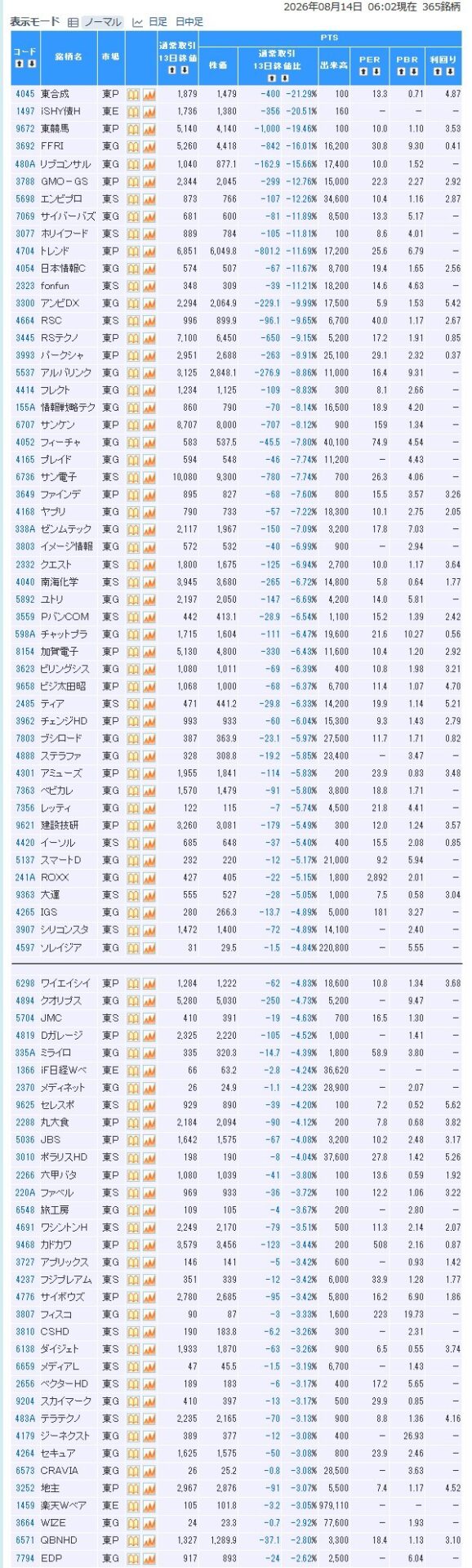Open stock code 8154 加賀電子
The height and width of the screenshot is (1568, 472).
coord(25,651)
